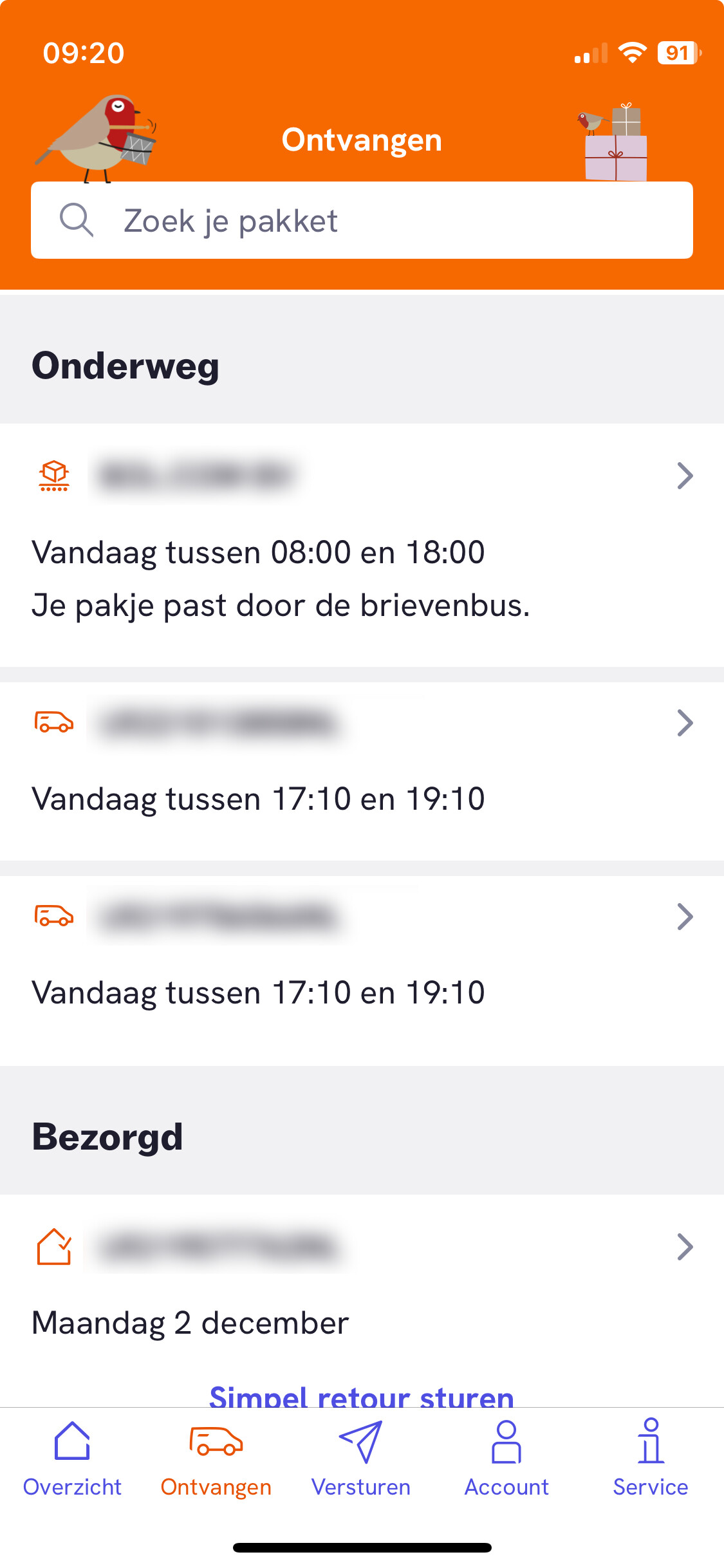
Task: Open the package arriving between 08:00 and 18:00
Action: (x=362, y=545)
